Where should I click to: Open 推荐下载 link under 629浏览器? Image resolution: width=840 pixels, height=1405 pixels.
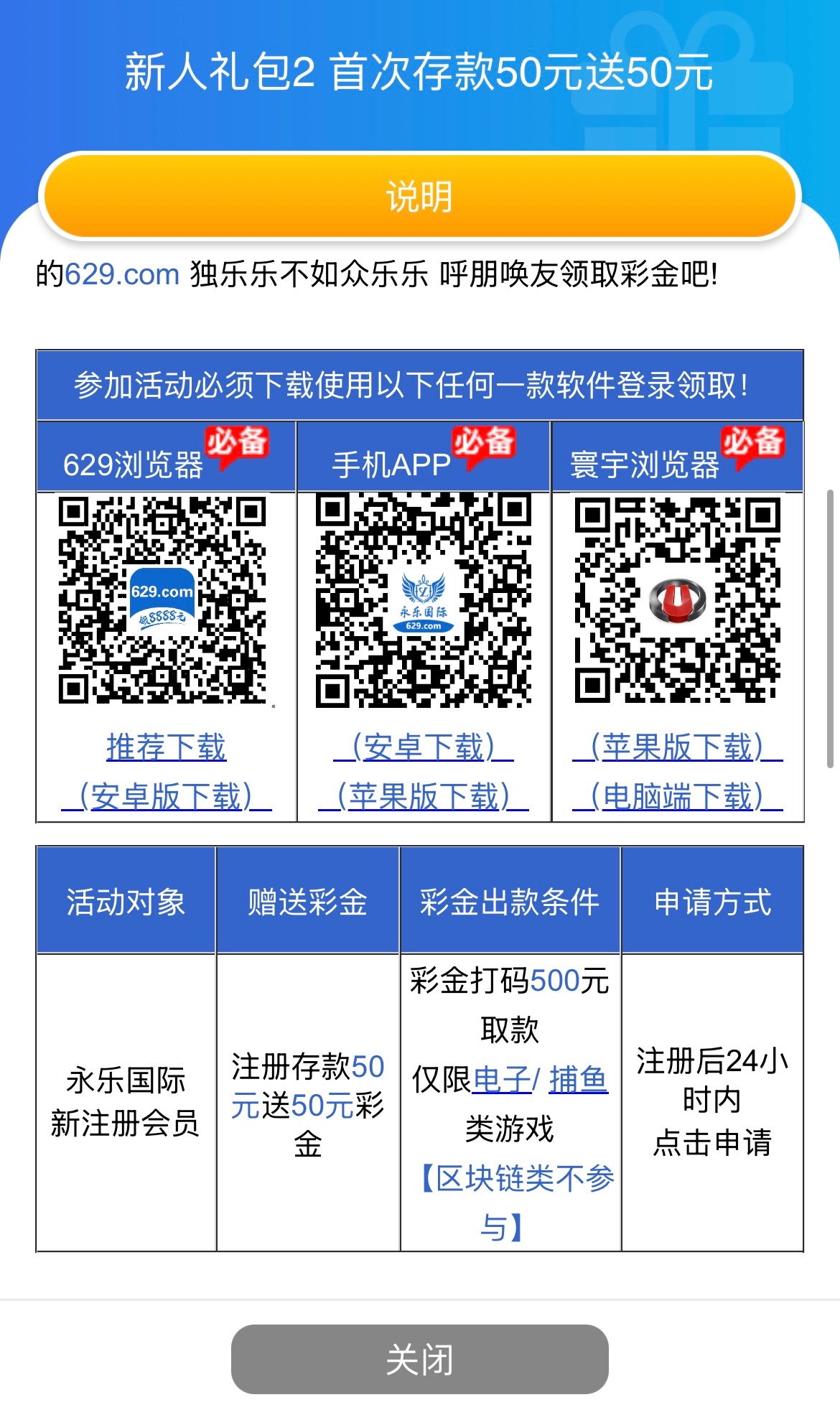166,747
